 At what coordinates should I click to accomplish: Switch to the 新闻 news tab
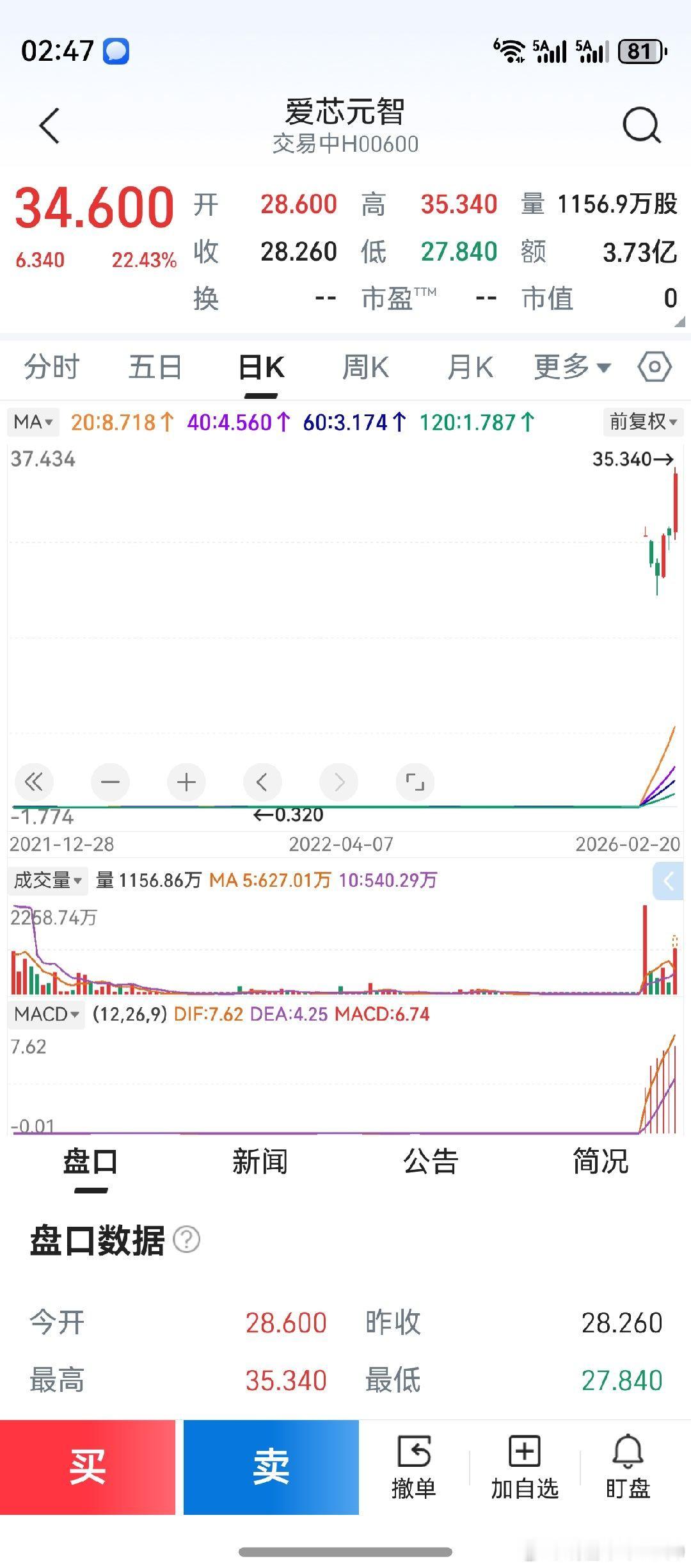click(259, 1160)
